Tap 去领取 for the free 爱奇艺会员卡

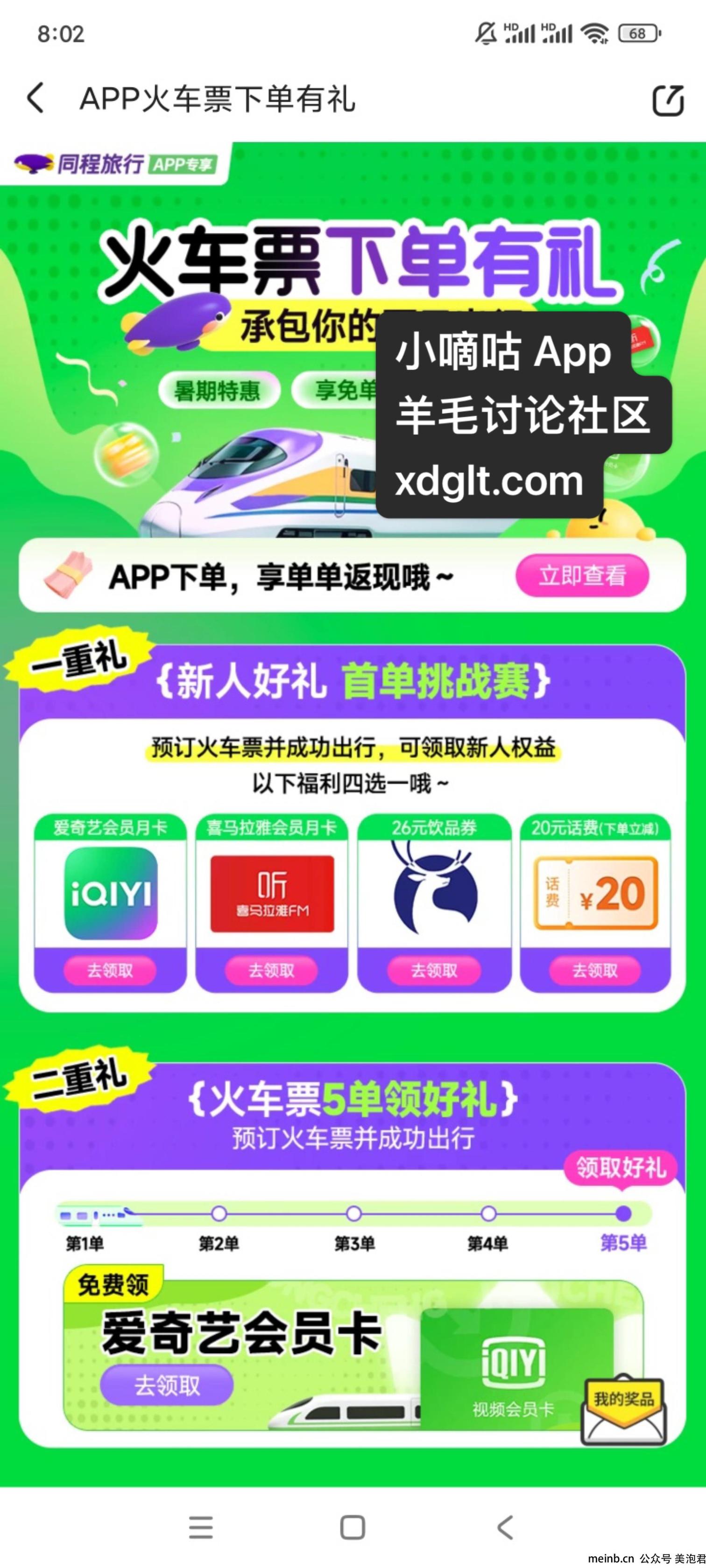click(167, 1385)
